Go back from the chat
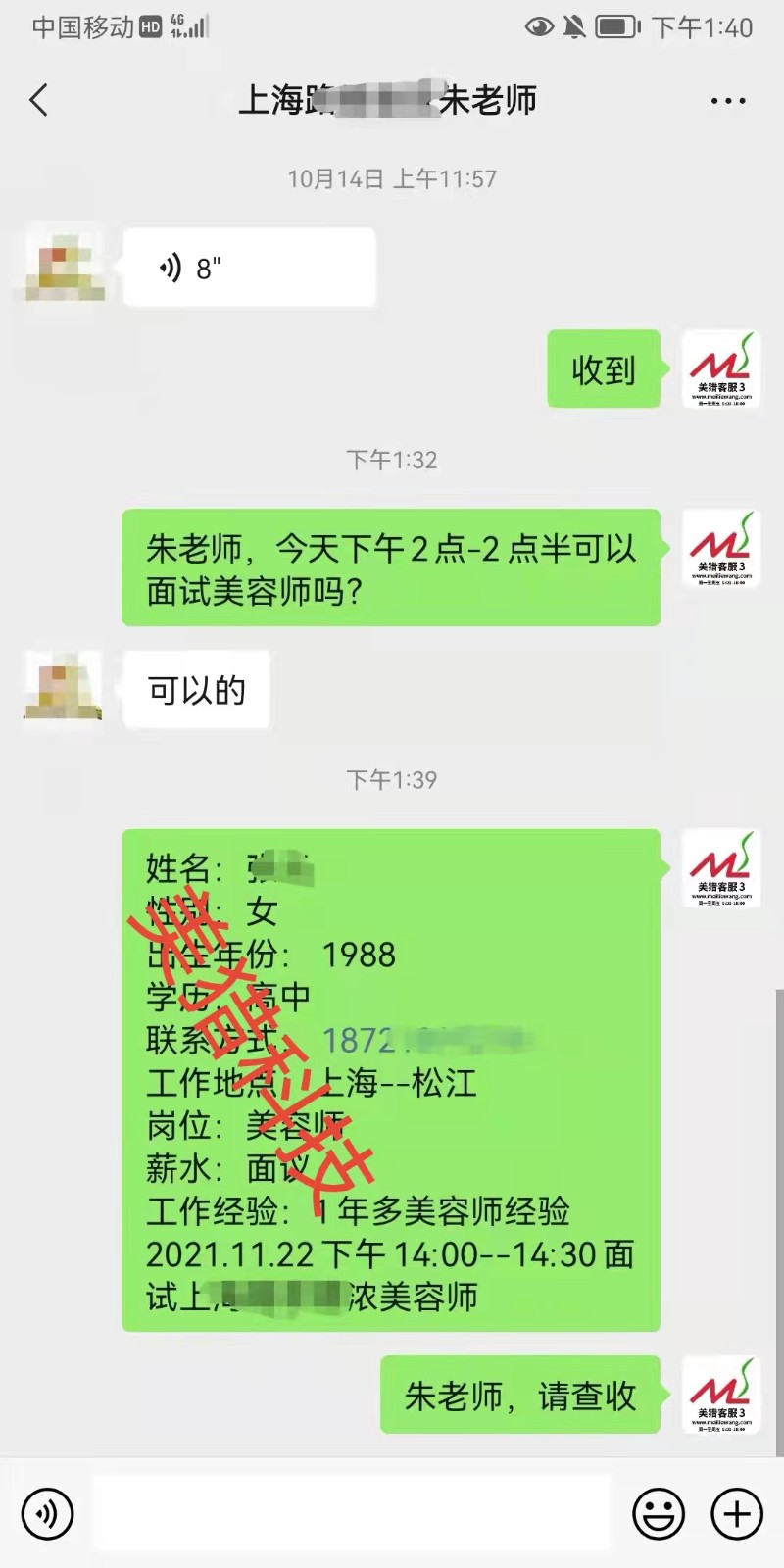 click(39, 100)
